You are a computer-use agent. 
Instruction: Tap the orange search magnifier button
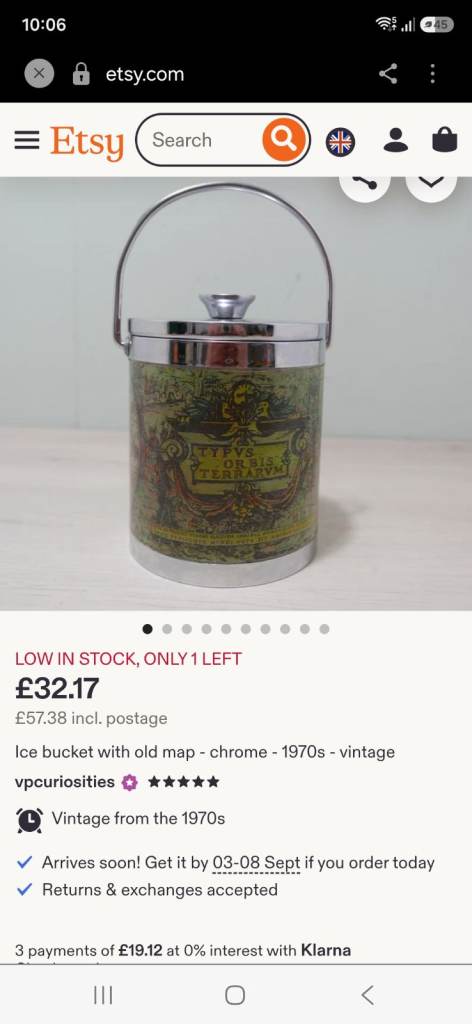pyautogui.click(x=284, y=140)
